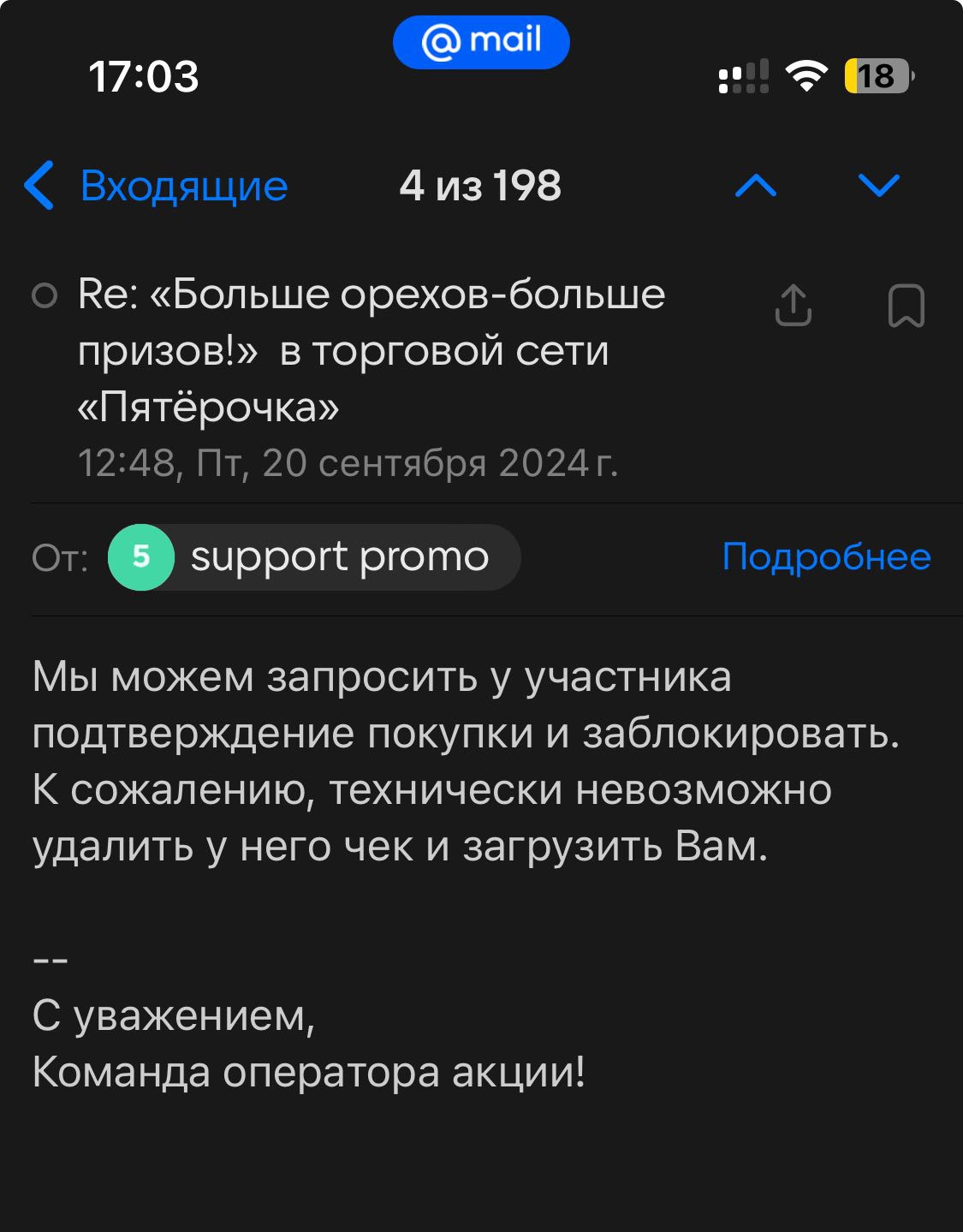
Task: Toggle the unread circle marker
Action: (x=44, y=296)
